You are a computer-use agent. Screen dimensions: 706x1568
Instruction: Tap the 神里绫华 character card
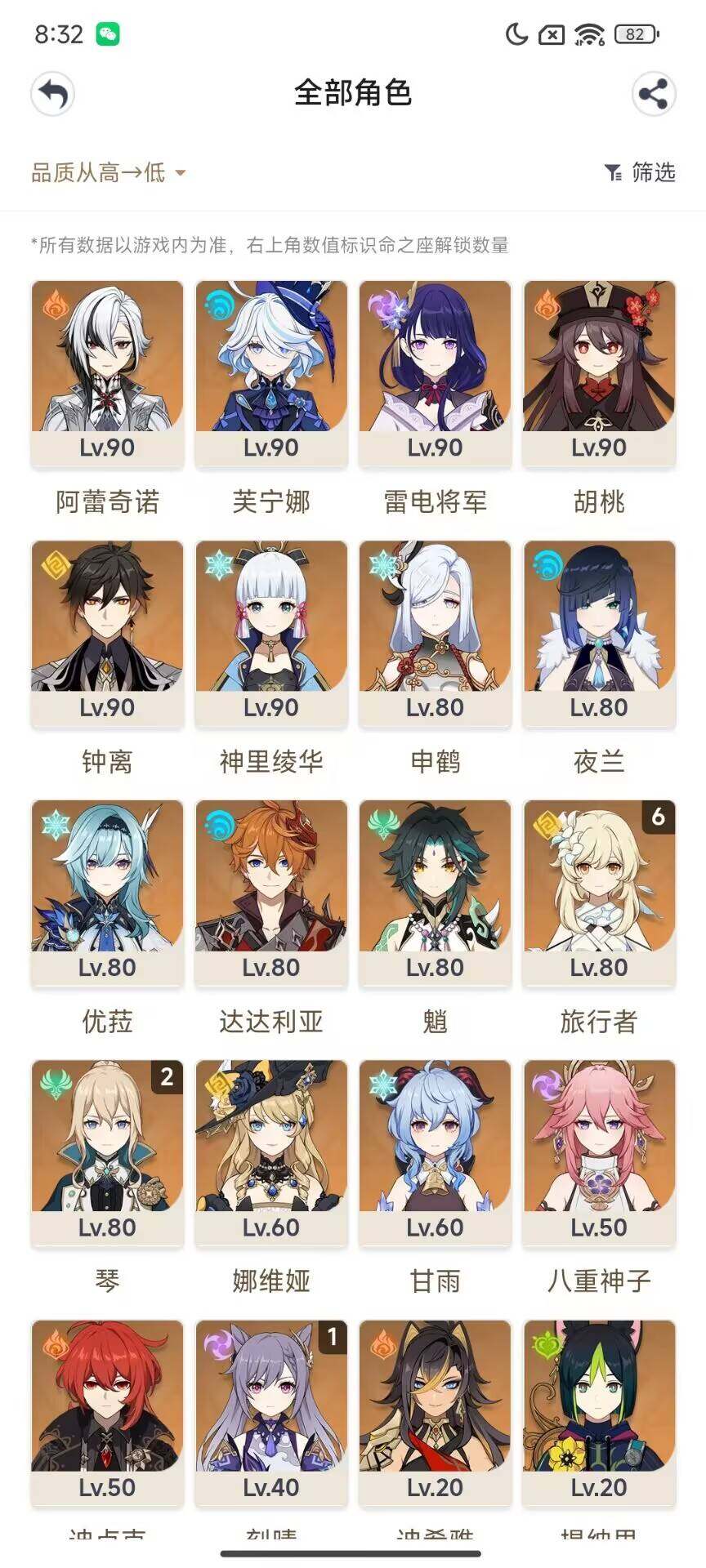click(x=271, y=633)
